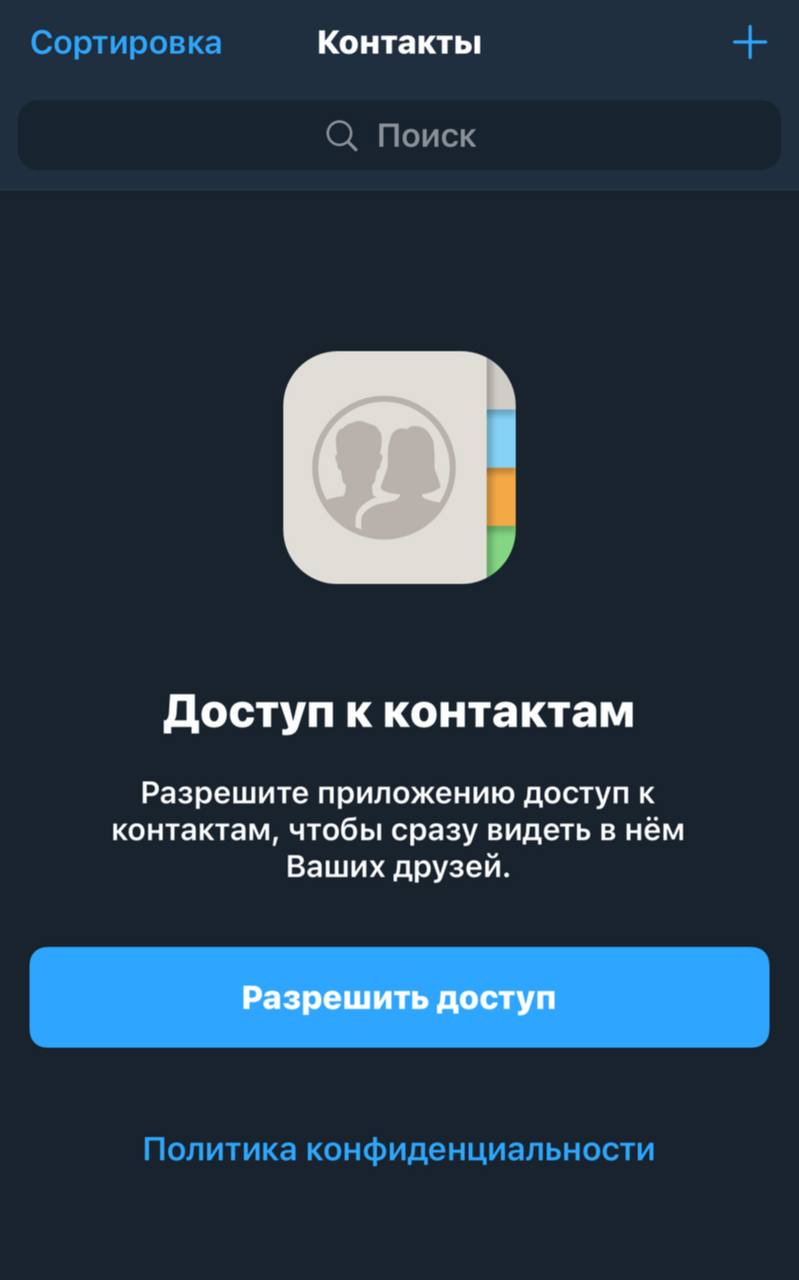Screen dimensions: 799x1280
Task: Open the Сортировка sorting options
Action: pyautogui.click(x=126, y=43)
